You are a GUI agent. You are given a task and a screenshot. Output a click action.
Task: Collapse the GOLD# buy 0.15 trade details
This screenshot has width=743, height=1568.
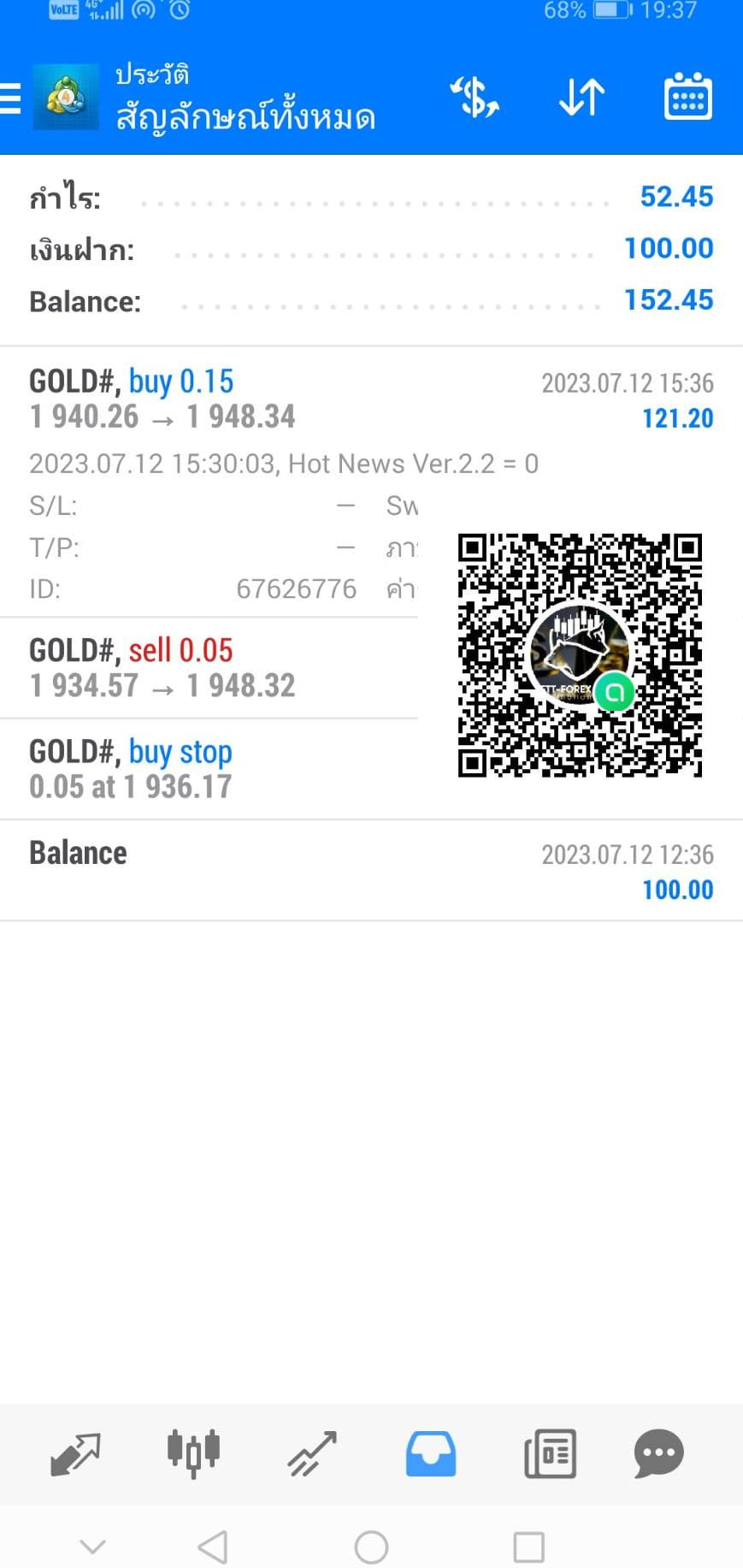coord(371,399)
